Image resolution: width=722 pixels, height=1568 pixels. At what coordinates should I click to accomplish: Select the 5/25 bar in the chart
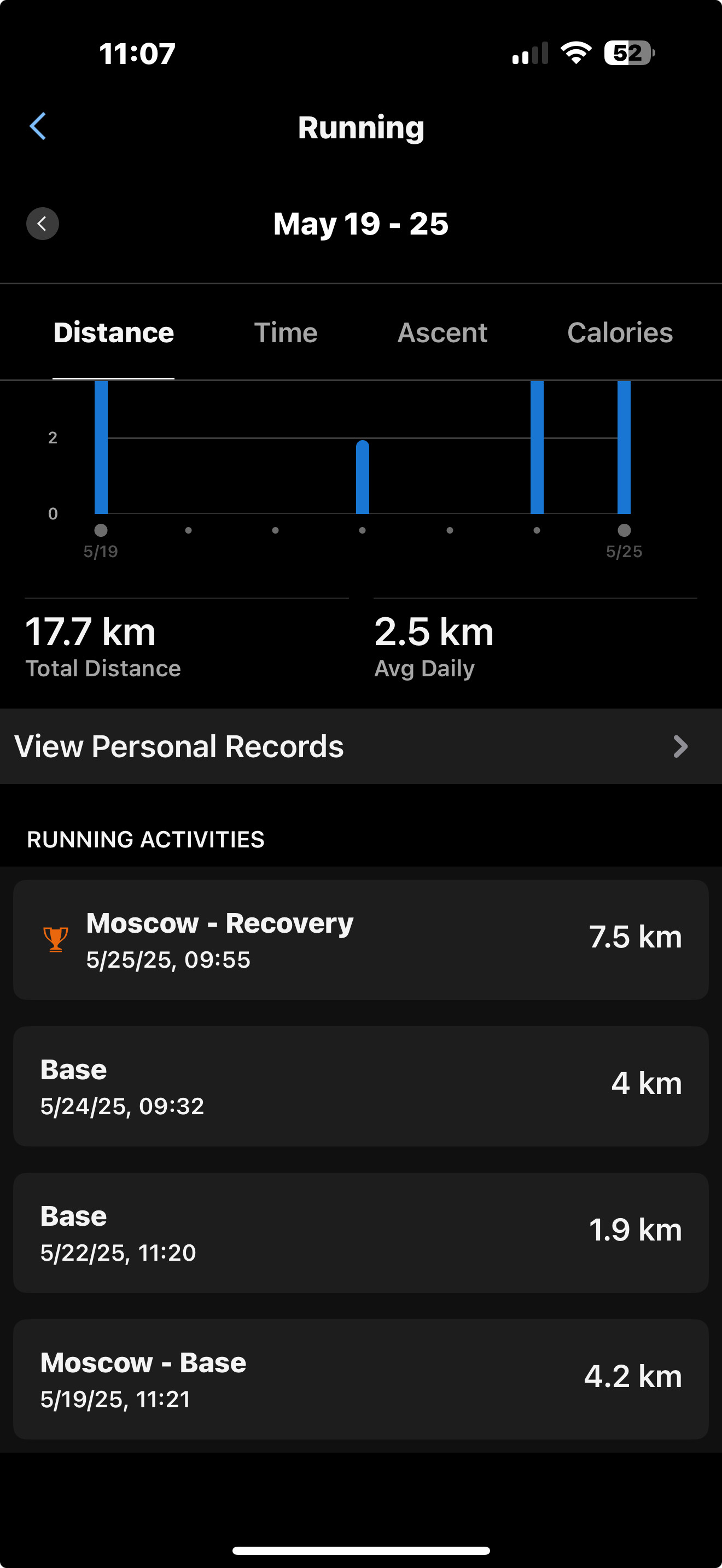click(x=624, y=447)
